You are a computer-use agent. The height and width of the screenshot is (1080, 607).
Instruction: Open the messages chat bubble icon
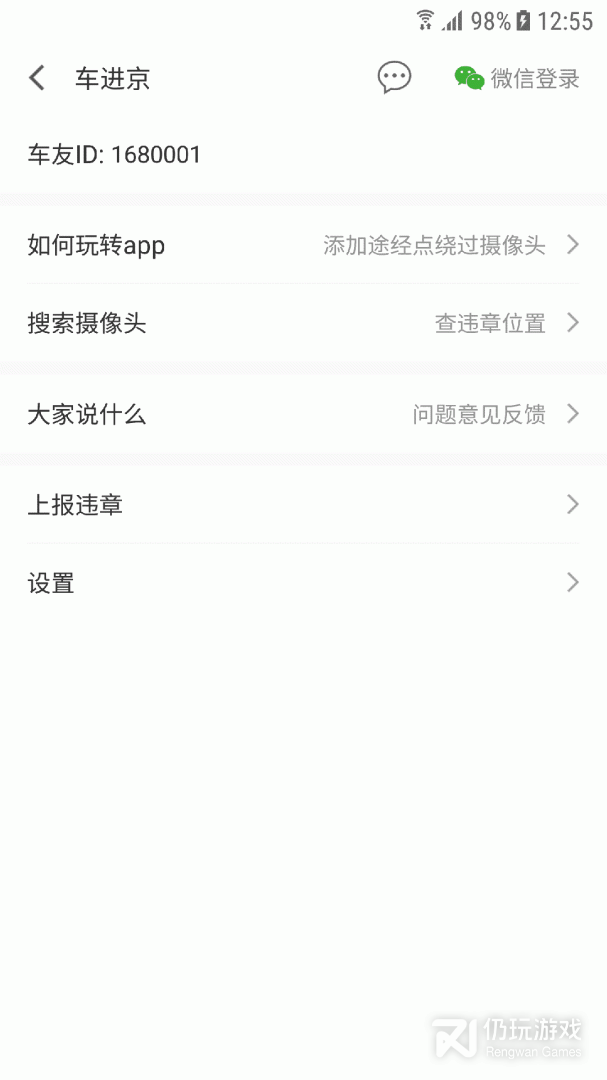pos(394,78)
